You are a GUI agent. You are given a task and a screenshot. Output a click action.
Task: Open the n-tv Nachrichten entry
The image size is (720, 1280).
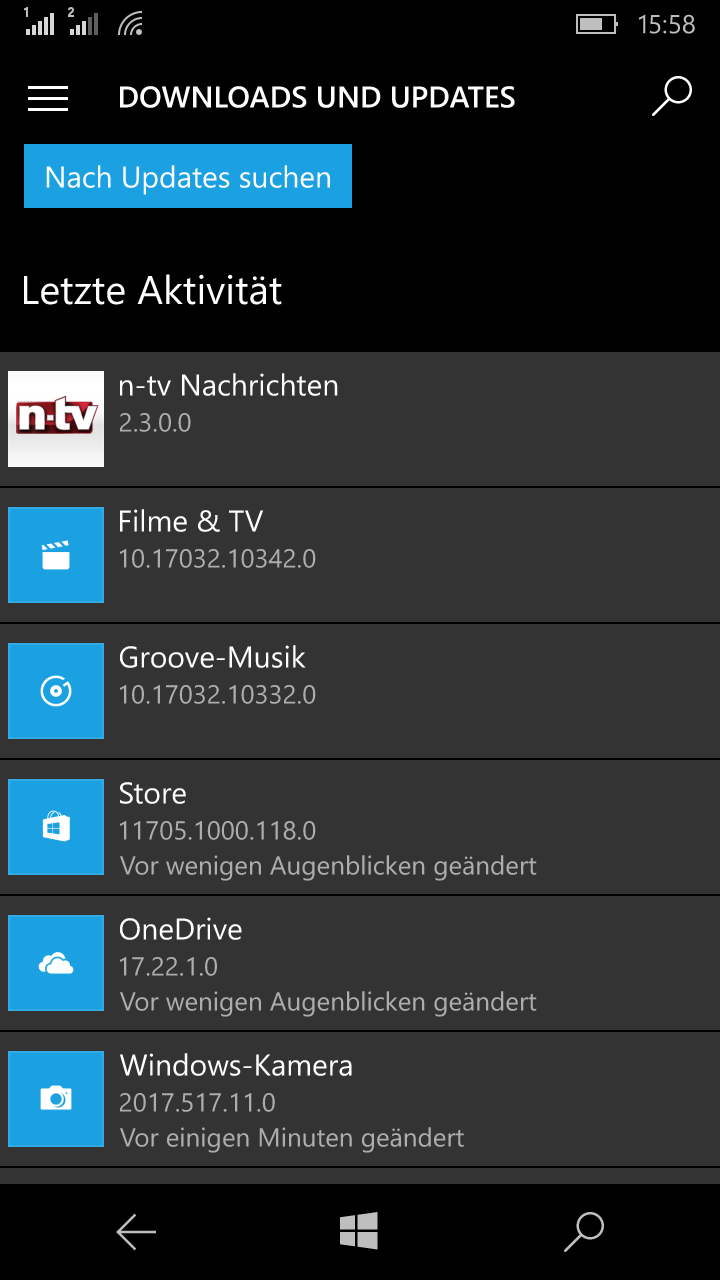coord(360,419)
